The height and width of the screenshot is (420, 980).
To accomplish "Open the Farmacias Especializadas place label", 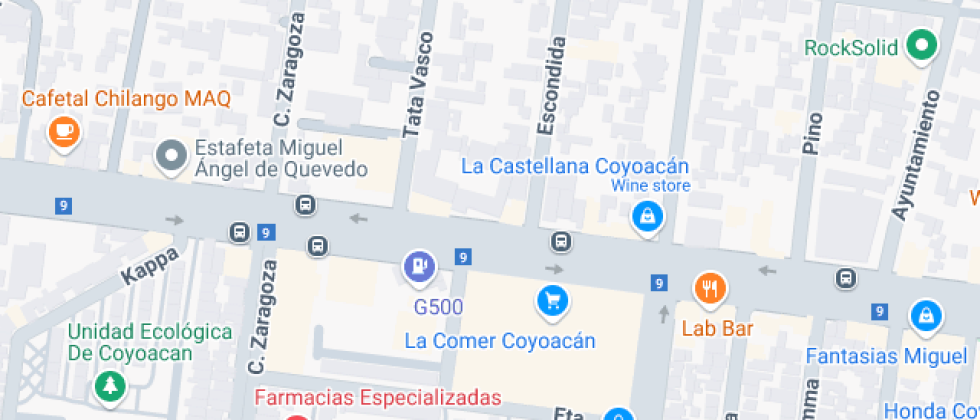I will 378,398.
